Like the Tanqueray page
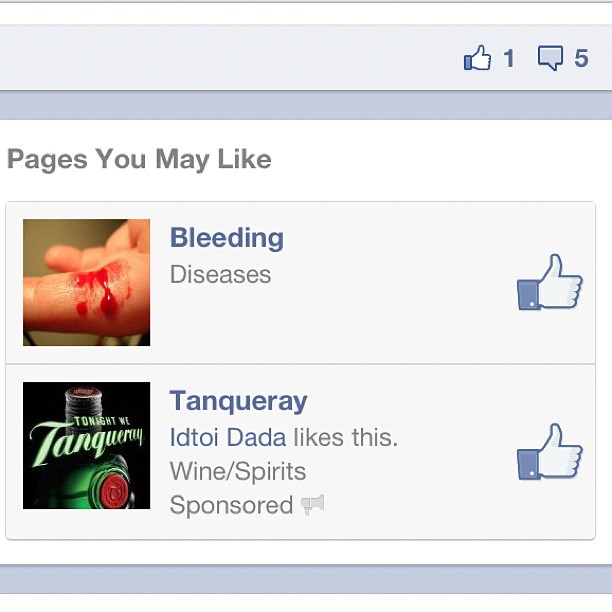Image resolution: width=612 pixels, height=612 pixels. click(x=549, y=452)
